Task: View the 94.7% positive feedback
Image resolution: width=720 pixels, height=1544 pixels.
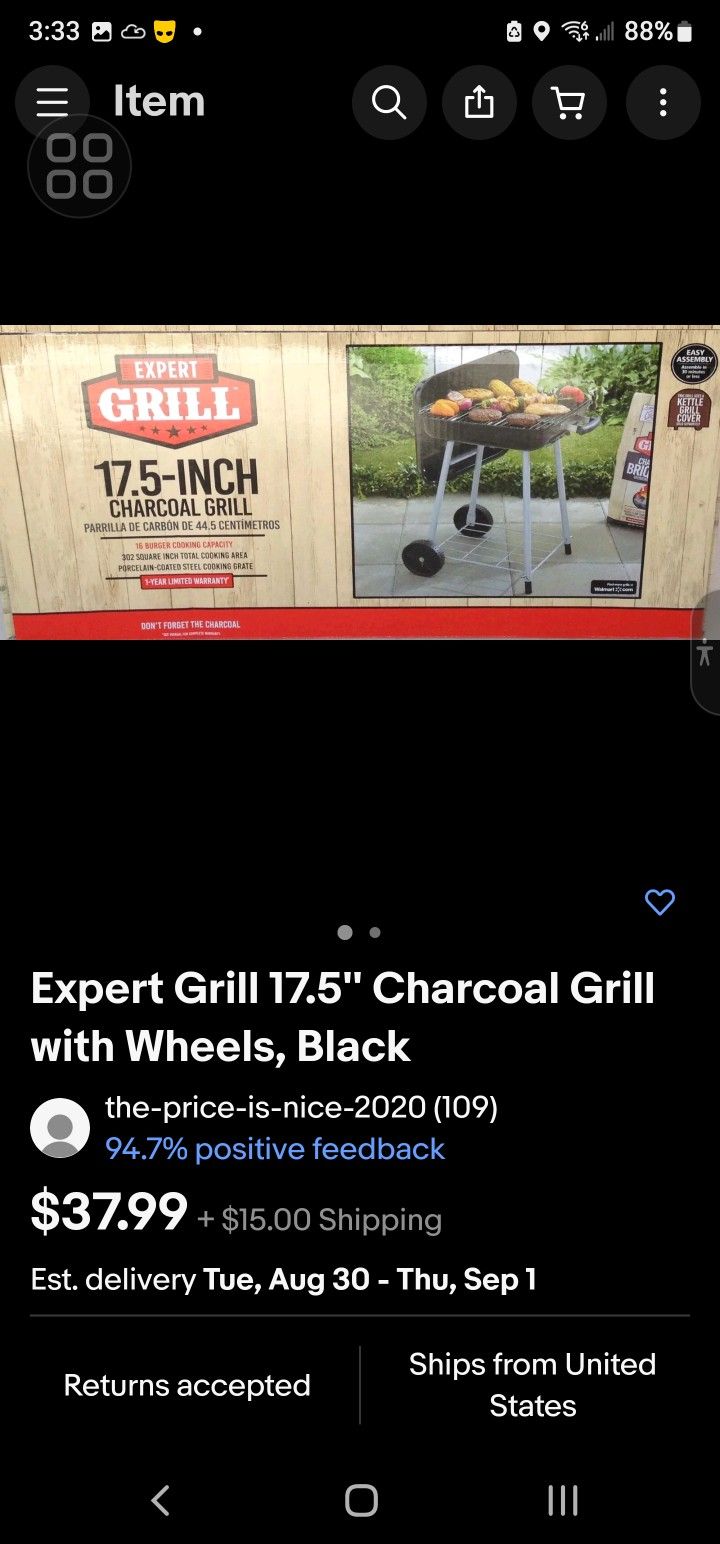Action: [x=275, y=1149]
